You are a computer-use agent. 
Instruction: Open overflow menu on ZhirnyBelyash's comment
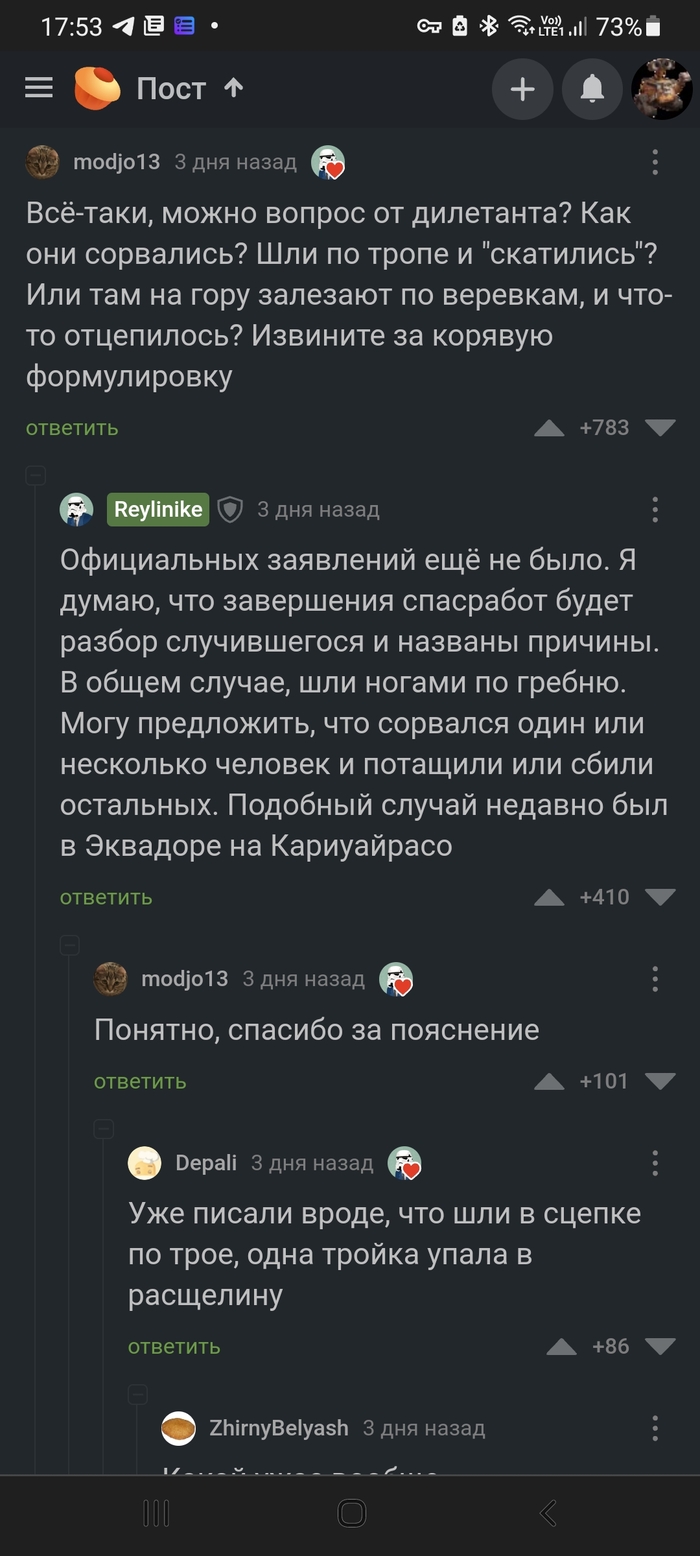point(655,1428)
